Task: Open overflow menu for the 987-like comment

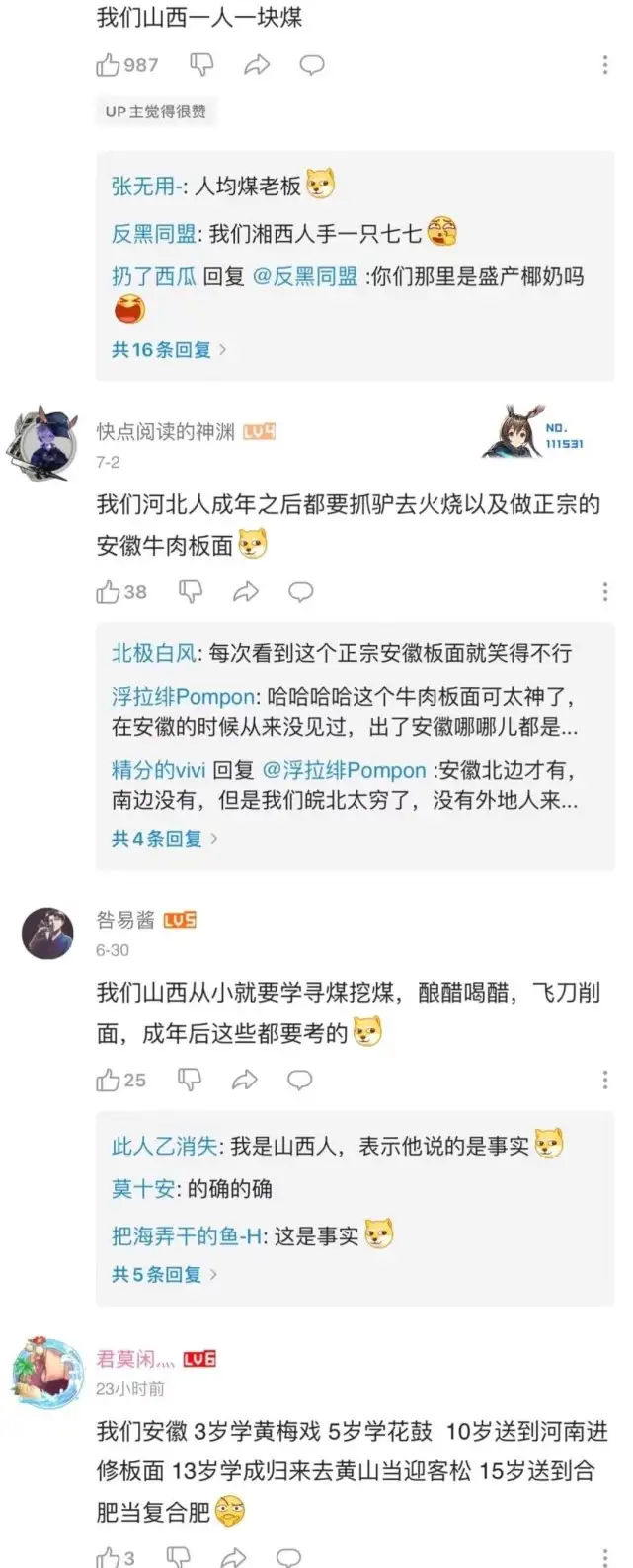Action: pos(604,65)
